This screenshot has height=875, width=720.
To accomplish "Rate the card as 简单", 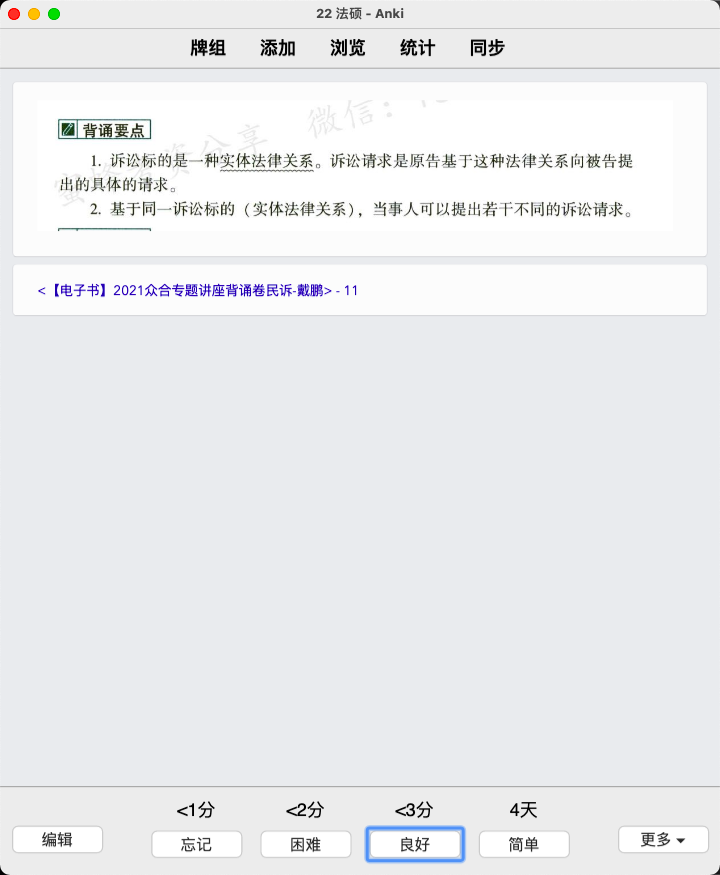I will (524, 844).
